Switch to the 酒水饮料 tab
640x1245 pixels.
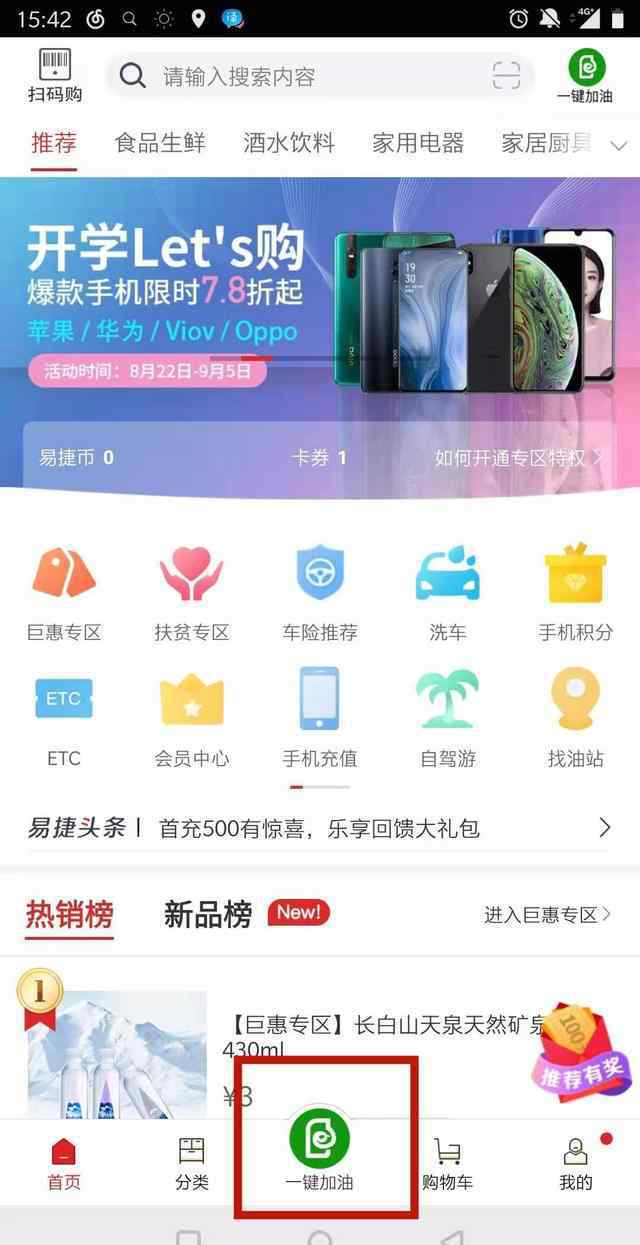pyautogui.click(x=289, y=143)
